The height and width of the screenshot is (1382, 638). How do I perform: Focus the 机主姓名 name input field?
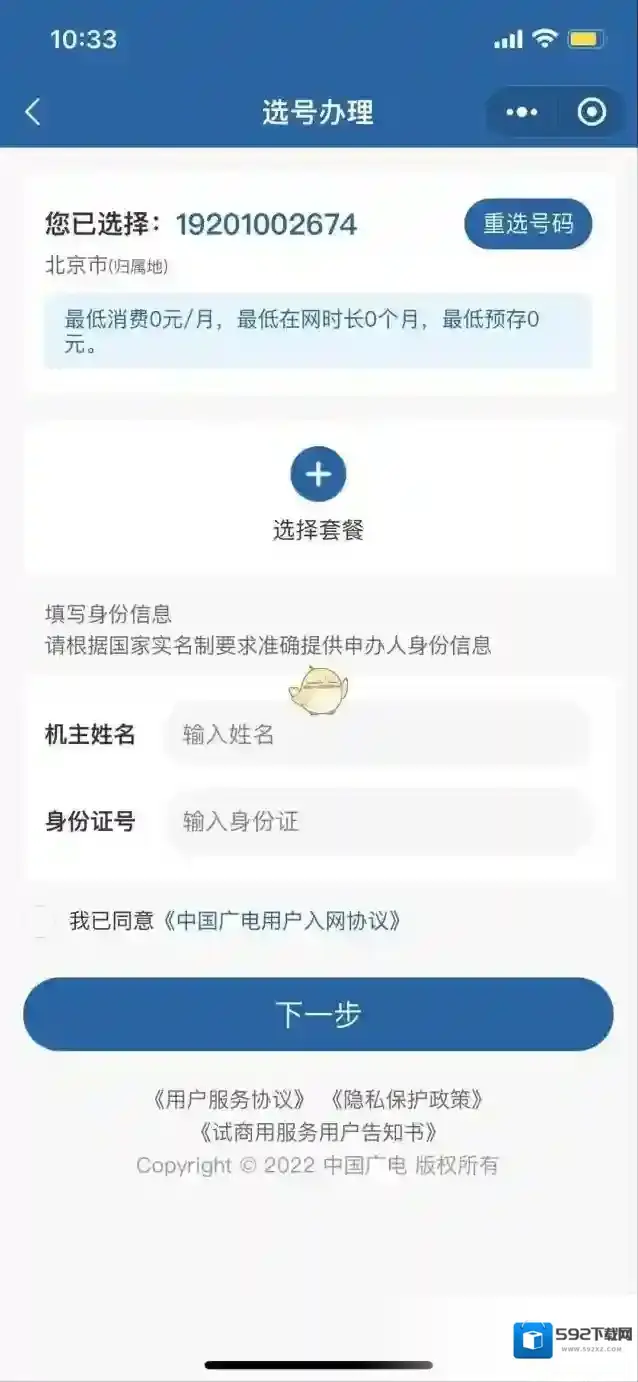coord(380,735)
